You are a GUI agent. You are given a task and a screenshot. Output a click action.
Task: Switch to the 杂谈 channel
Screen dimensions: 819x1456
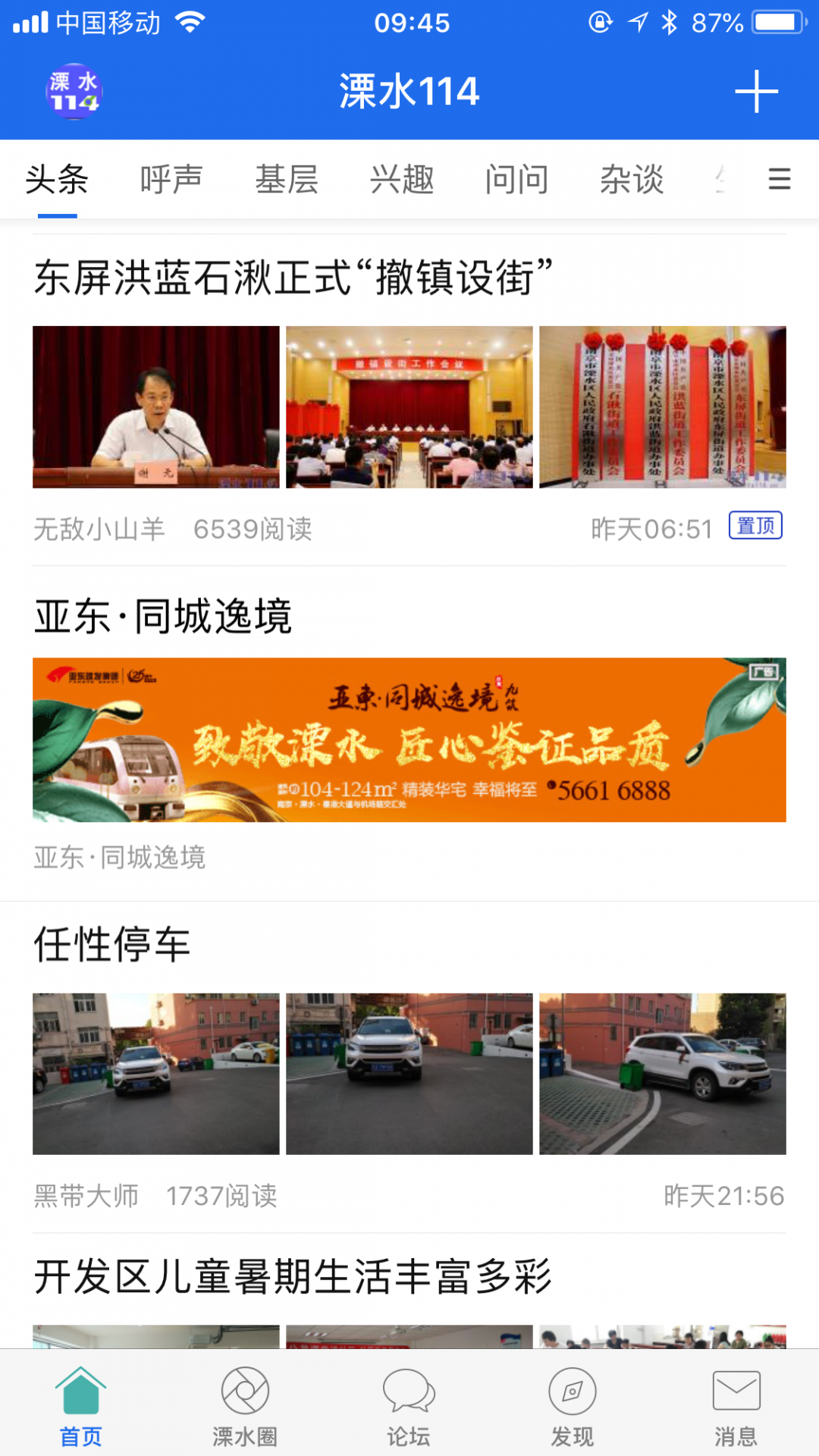coord(631,180)
